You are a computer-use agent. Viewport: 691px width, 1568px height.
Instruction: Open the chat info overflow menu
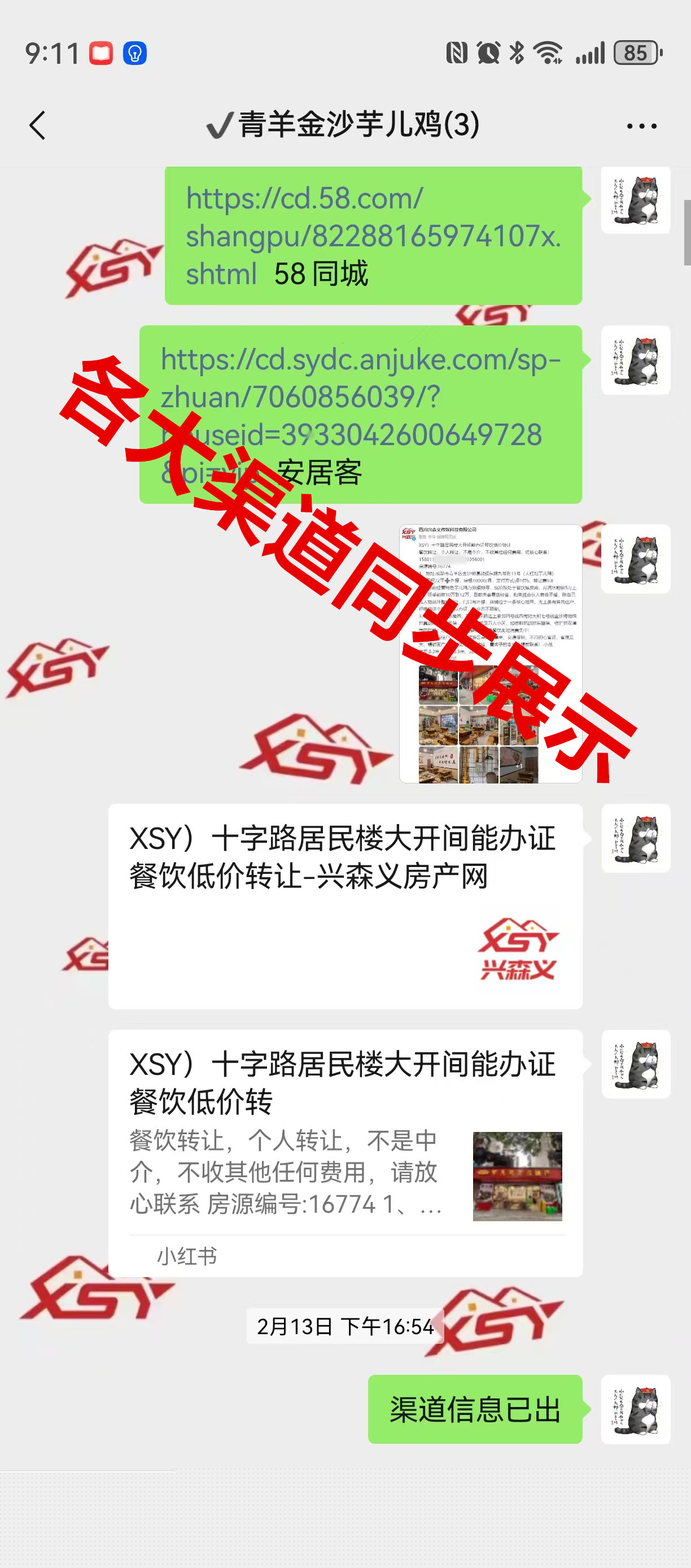[x=641, y=126]
